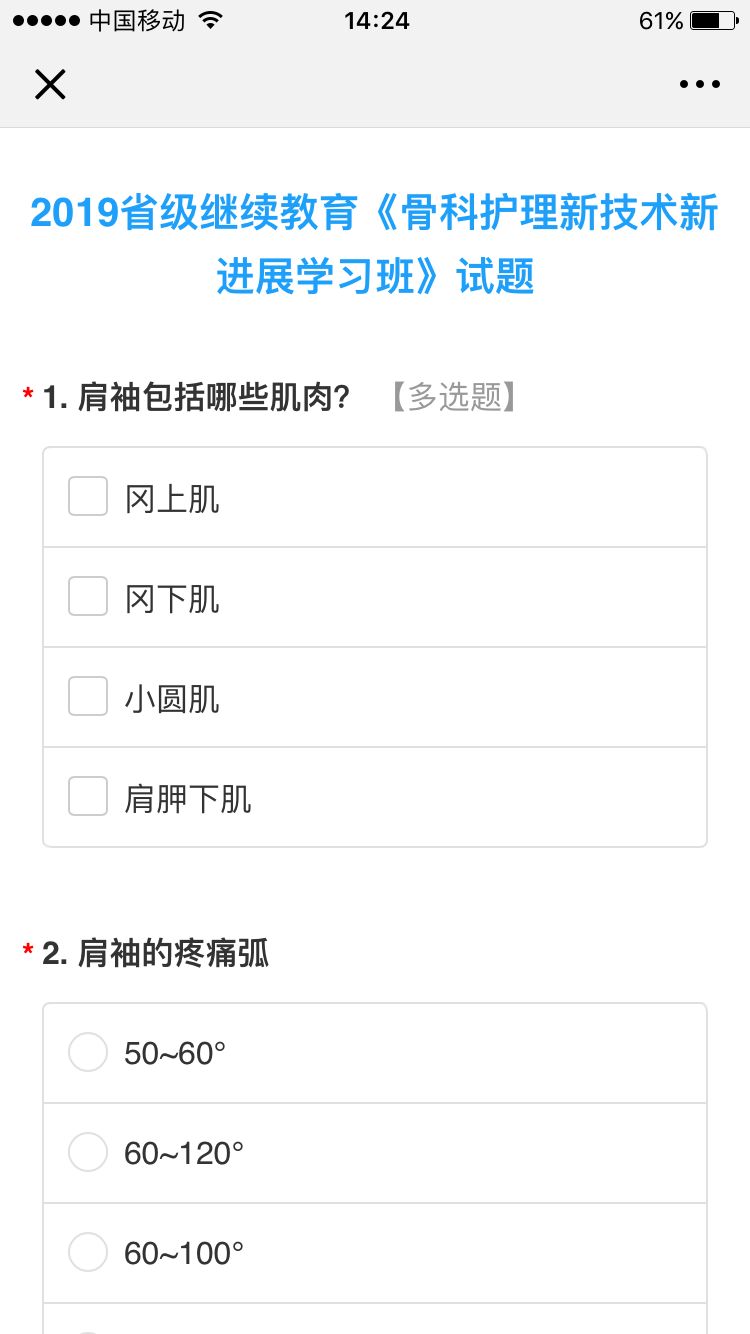This screenshot has width=750, height=1334.
Task: Pick 60~100° as the answer
Action: [x=375, y=1253]
